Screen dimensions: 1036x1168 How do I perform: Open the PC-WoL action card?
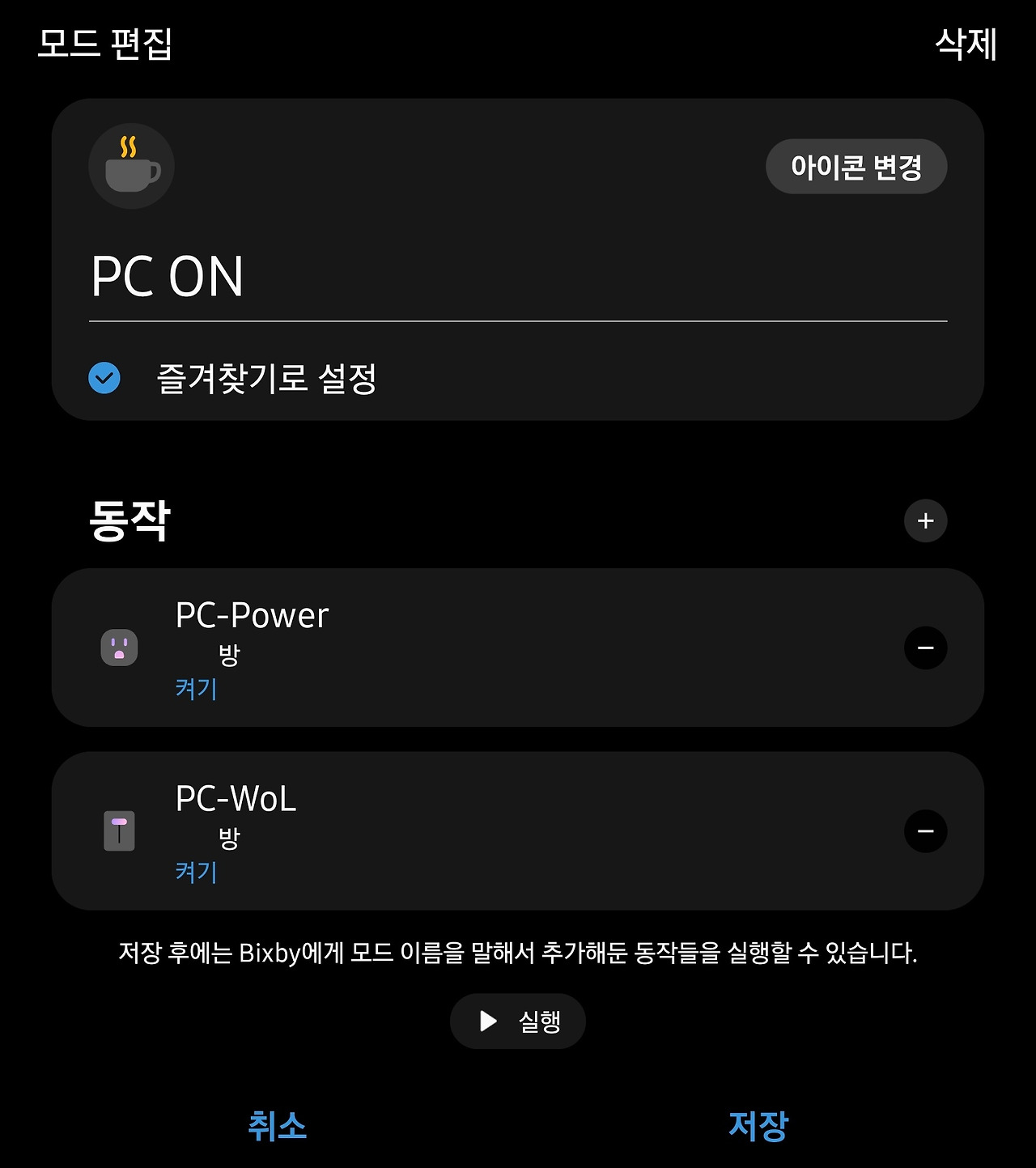(518, 831)
